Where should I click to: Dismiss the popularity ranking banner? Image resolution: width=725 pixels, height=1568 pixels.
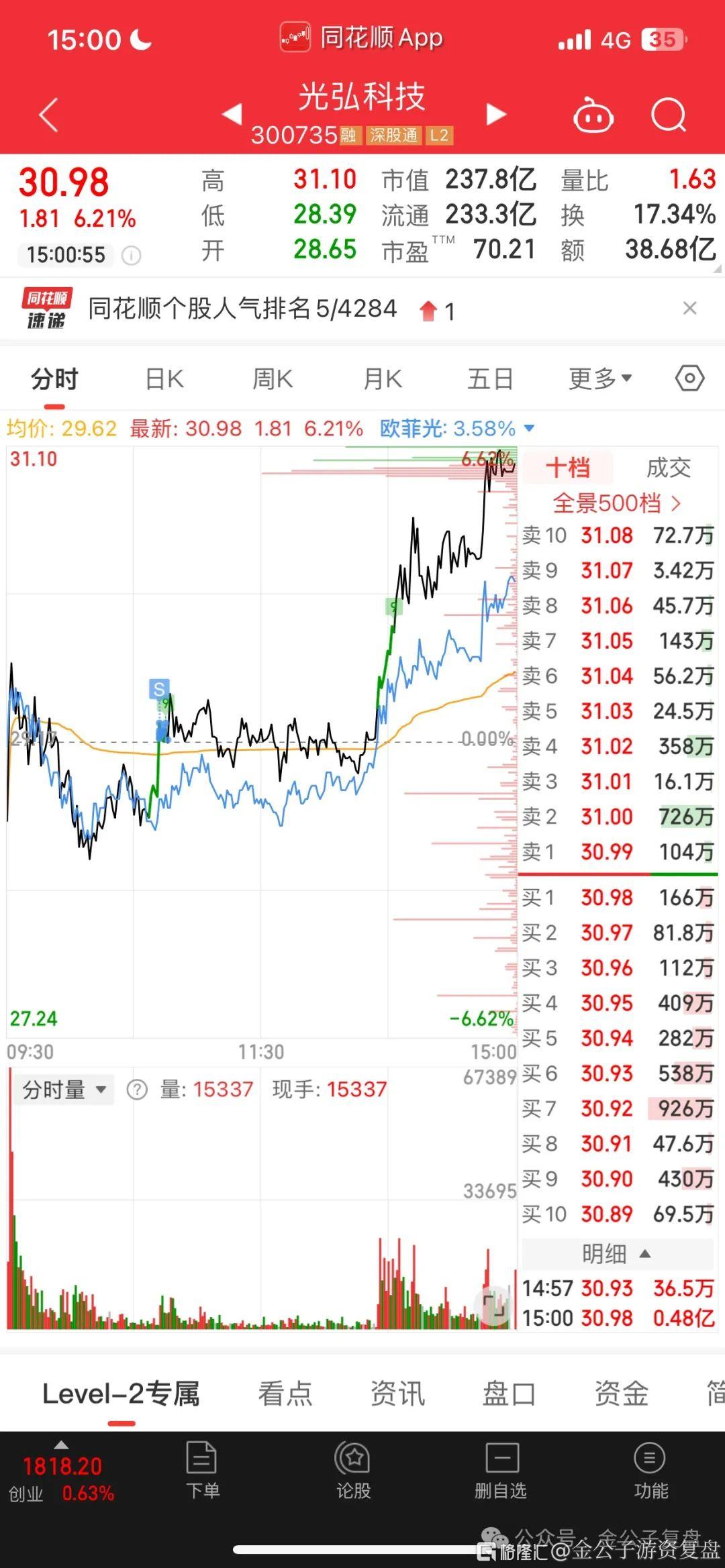point(689,308)
